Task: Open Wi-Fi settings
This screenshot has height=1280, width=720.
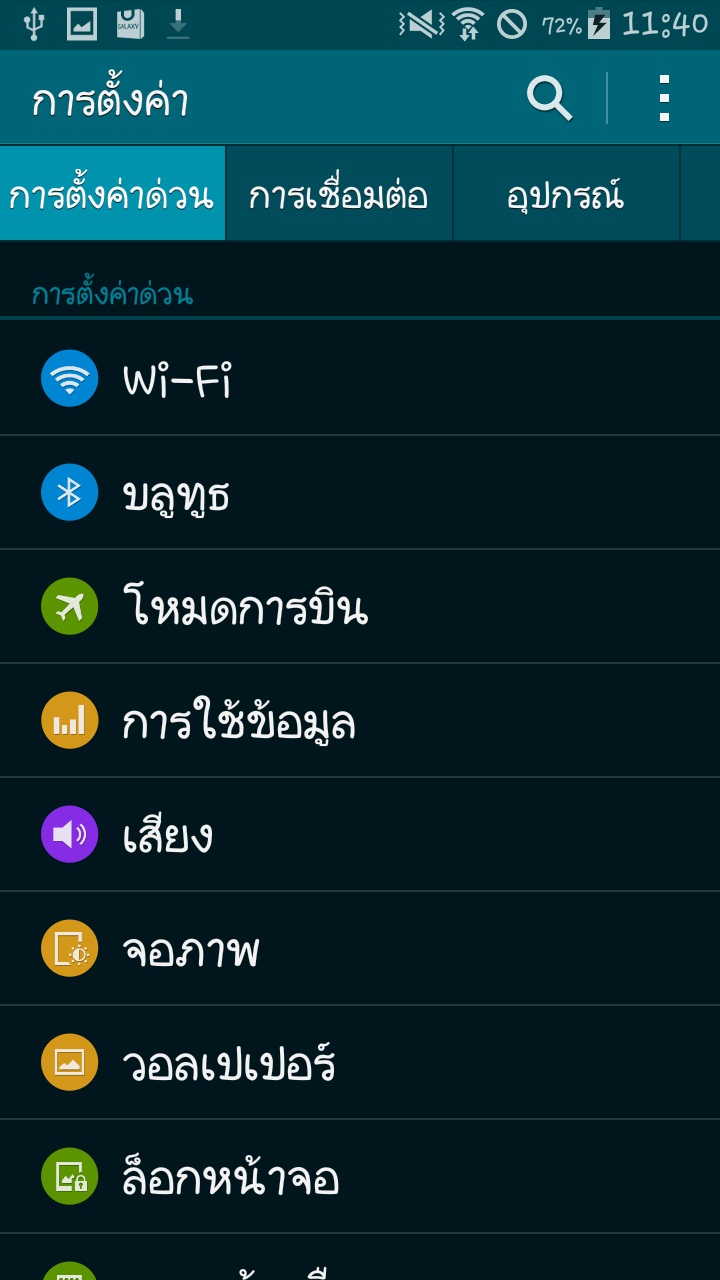Action: [360, 378]
